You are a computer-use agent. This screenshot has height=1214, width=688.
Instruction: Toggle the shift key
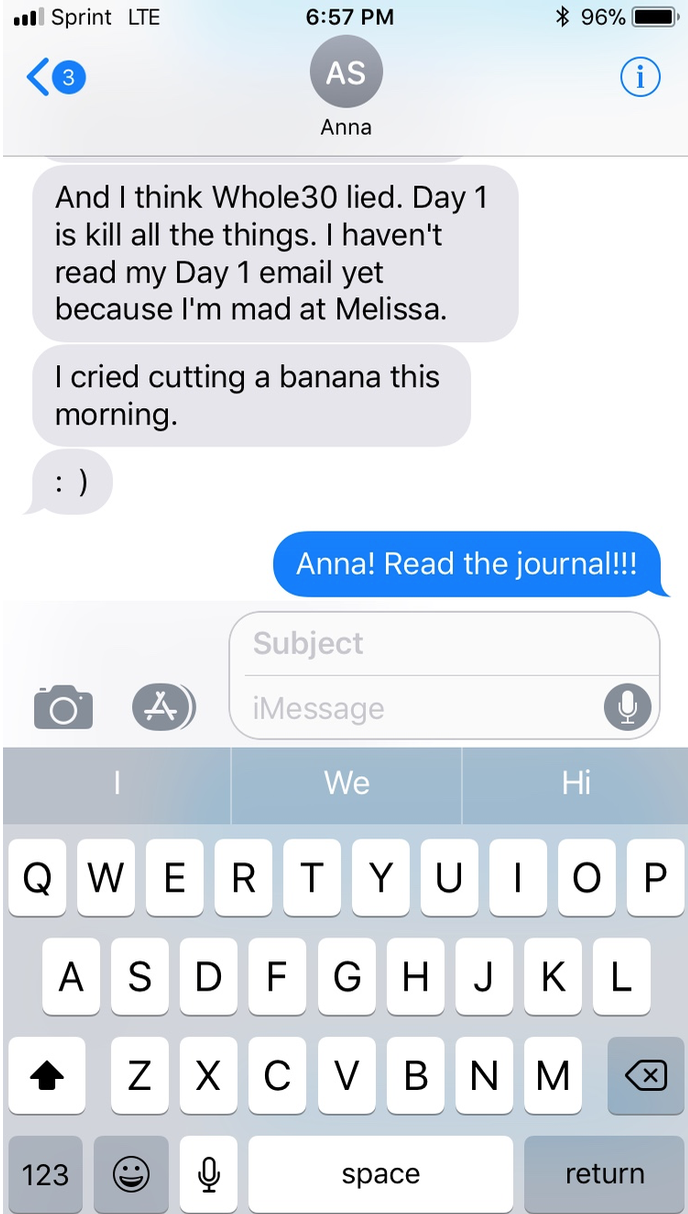pos(47,1076)
